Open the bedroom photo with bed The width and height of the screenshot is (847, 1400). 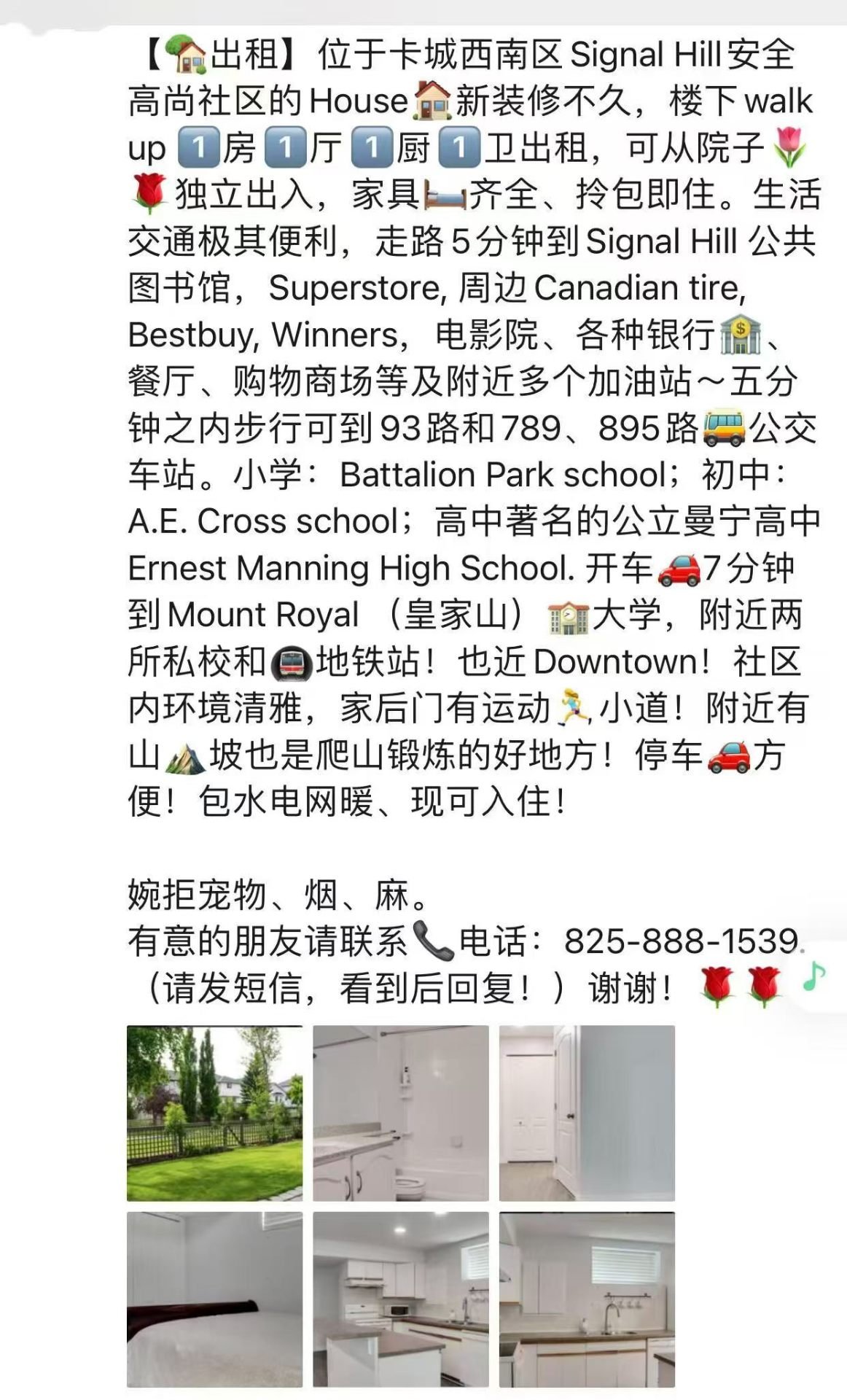tap(214, 1299)
